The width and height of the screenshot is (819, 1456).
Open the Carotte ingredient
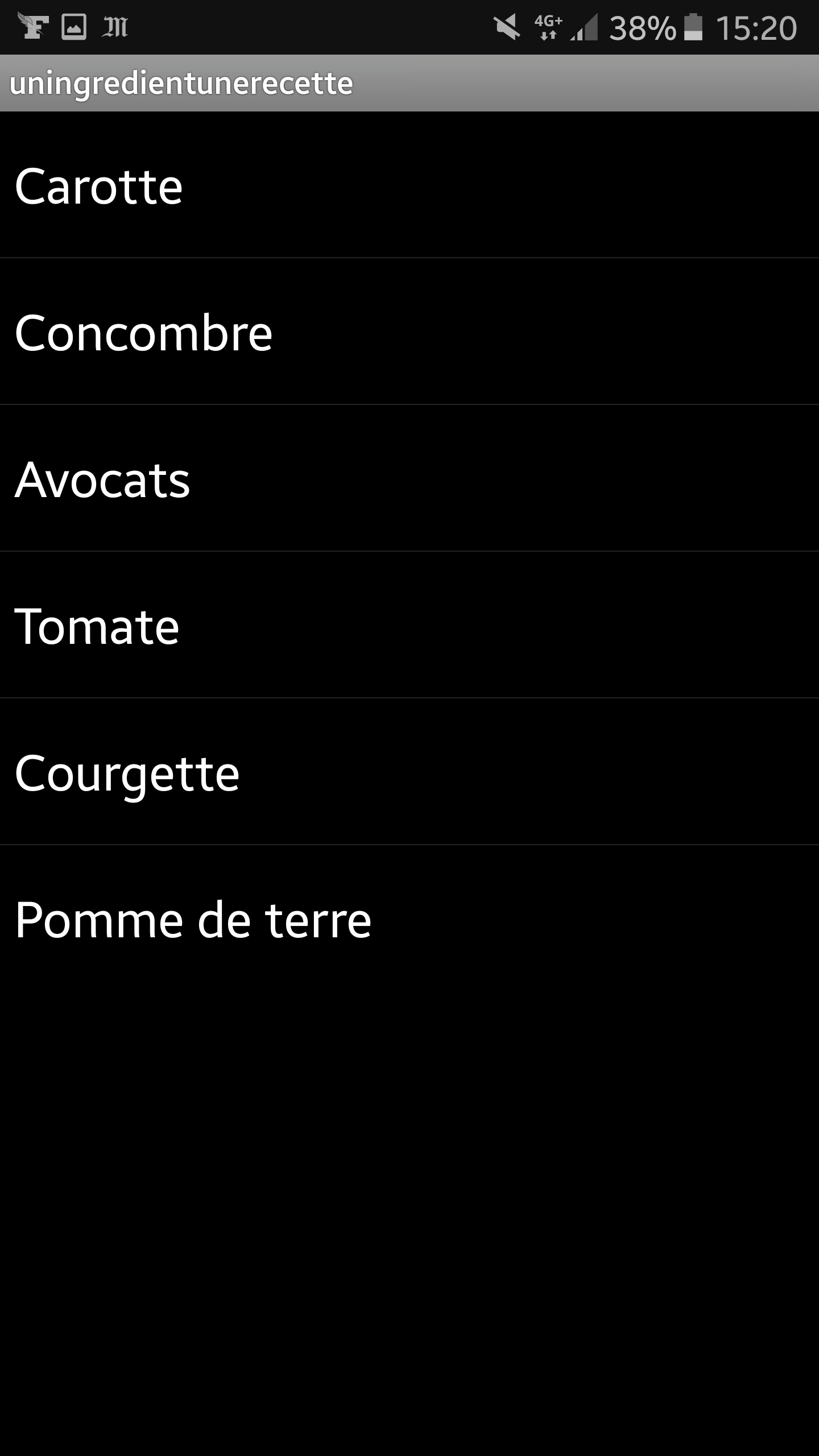coord(409,185)
